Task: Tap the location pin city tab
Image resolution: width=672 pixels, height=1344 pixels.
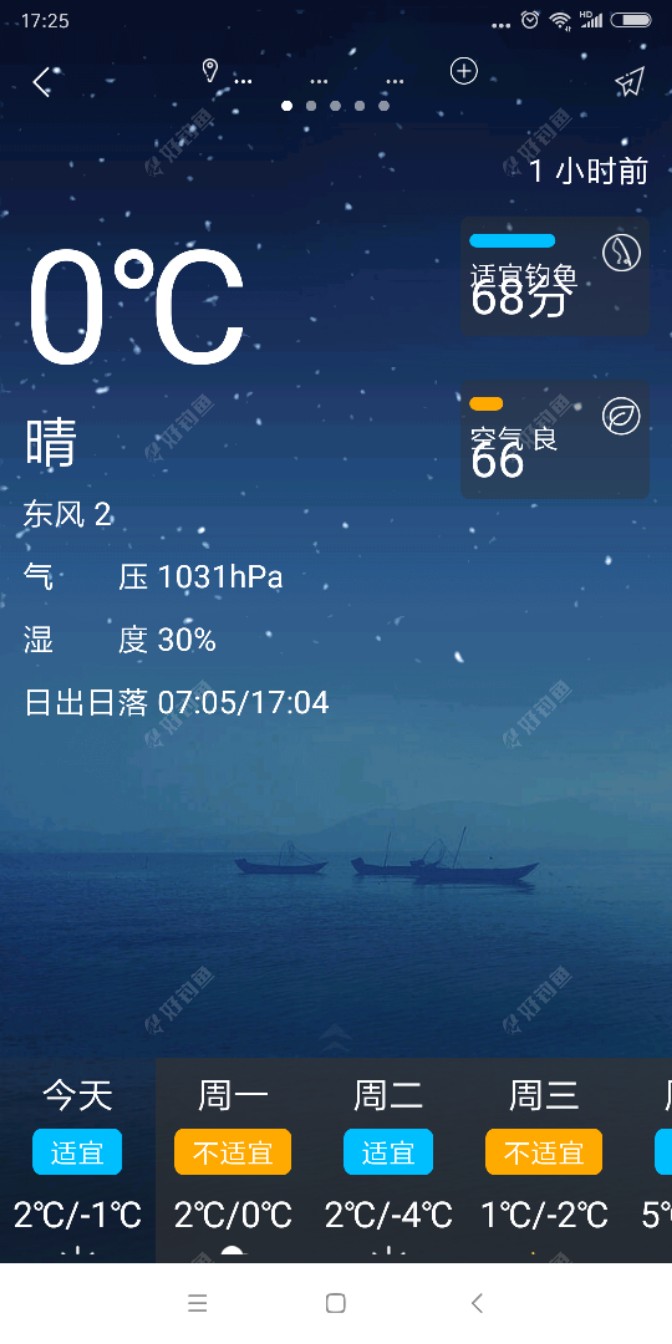Action: (226, 73)
